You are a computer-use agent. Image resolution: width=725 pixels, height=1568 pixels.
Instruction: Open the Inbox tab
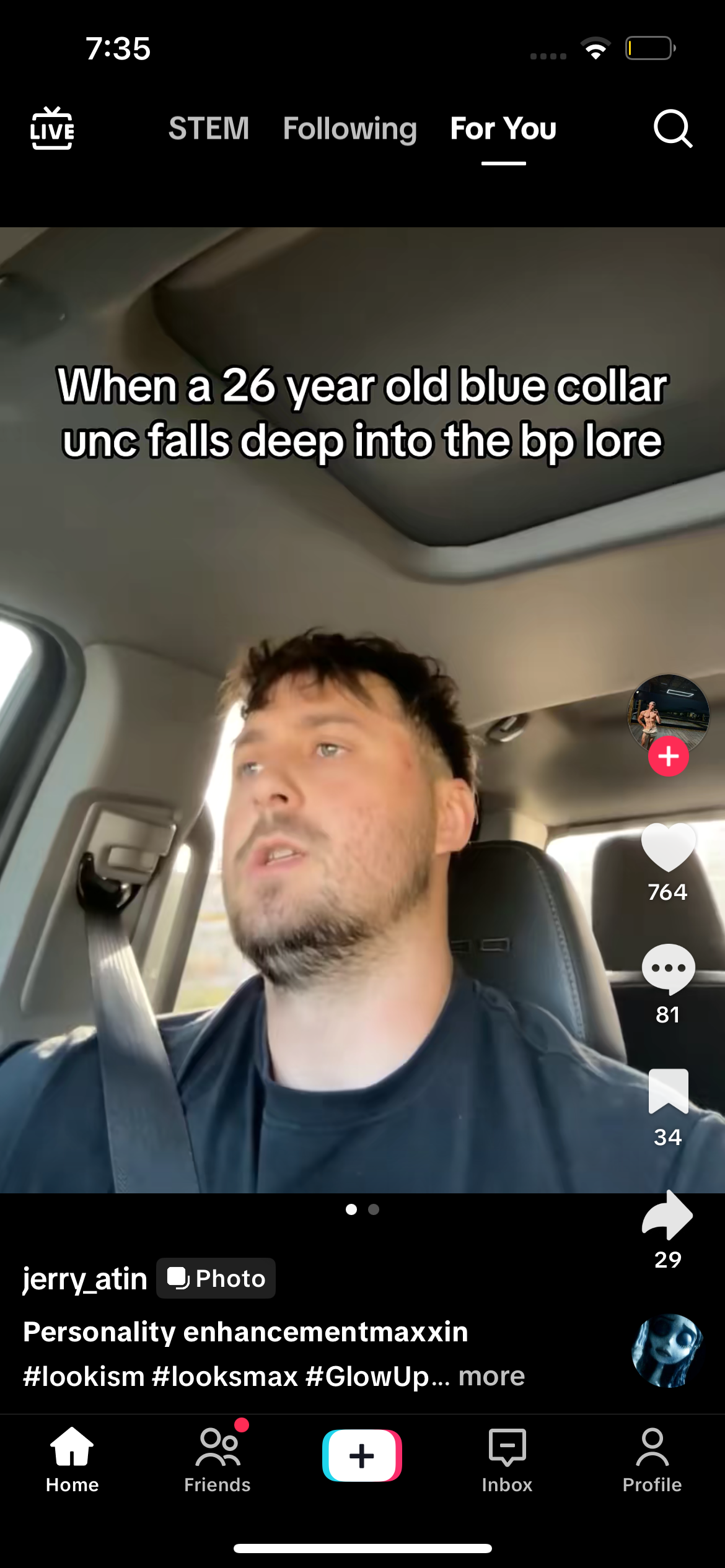point(507,1458)
